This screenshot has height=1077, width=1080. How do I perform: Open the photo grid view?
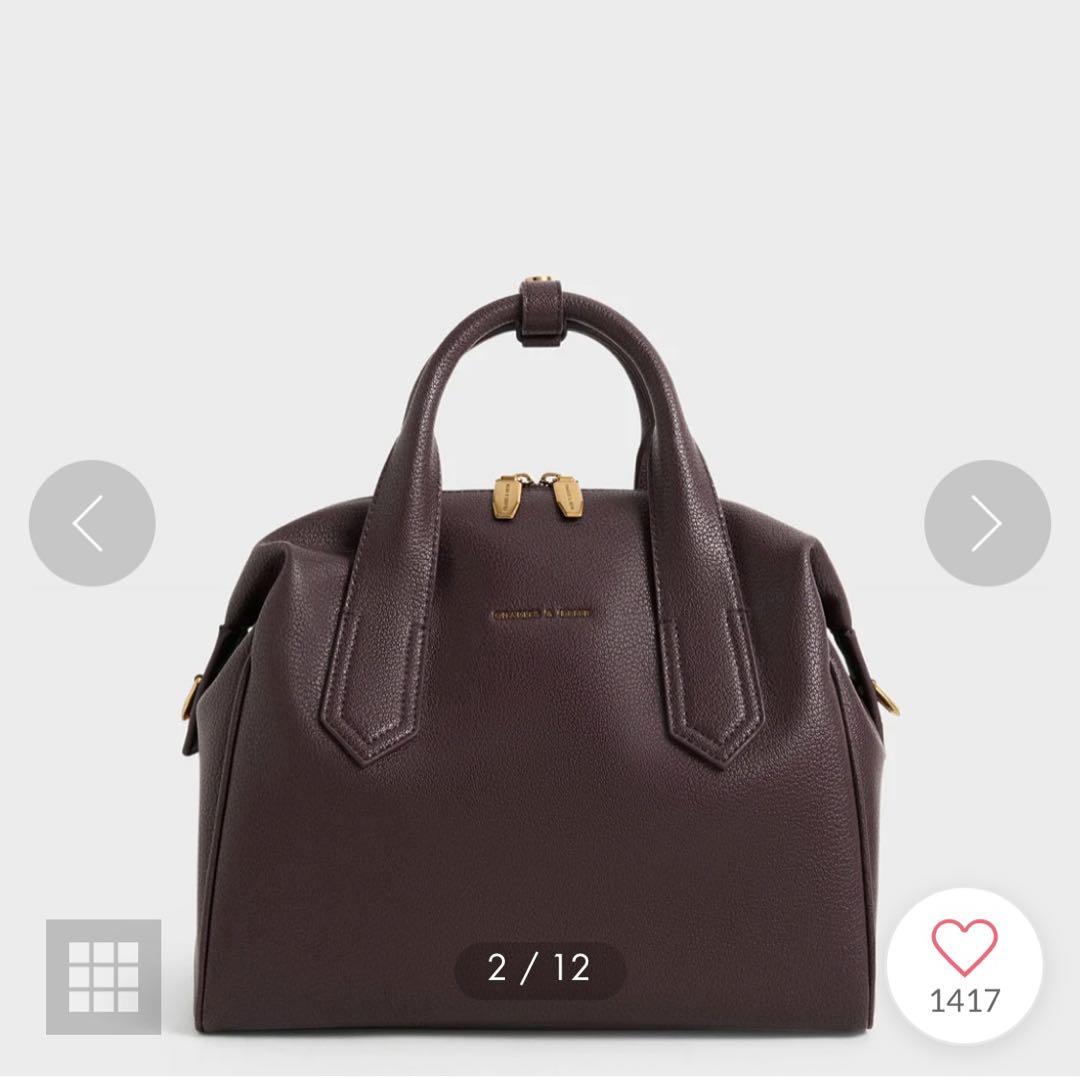click(x=103, y=976)
